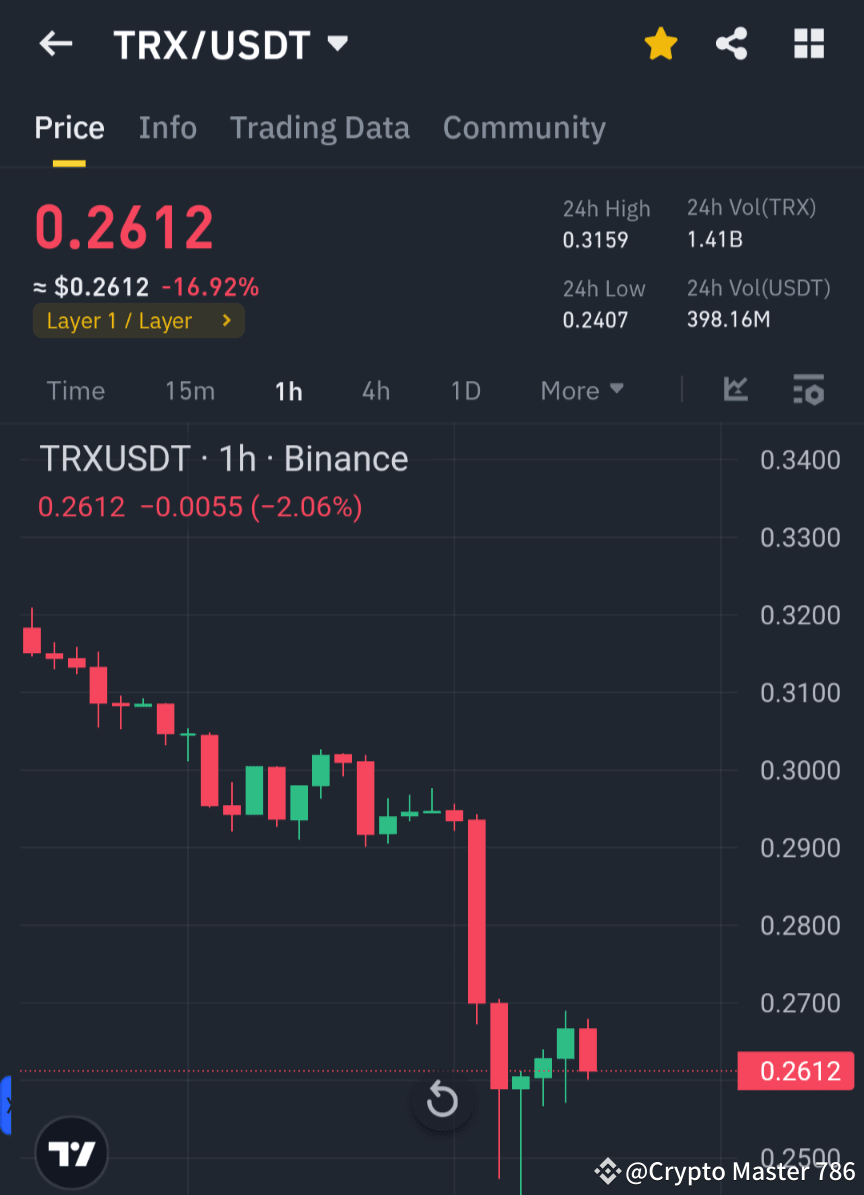Switch chart to 4h timeframe
864x1195 pixels.
[375, 390]
